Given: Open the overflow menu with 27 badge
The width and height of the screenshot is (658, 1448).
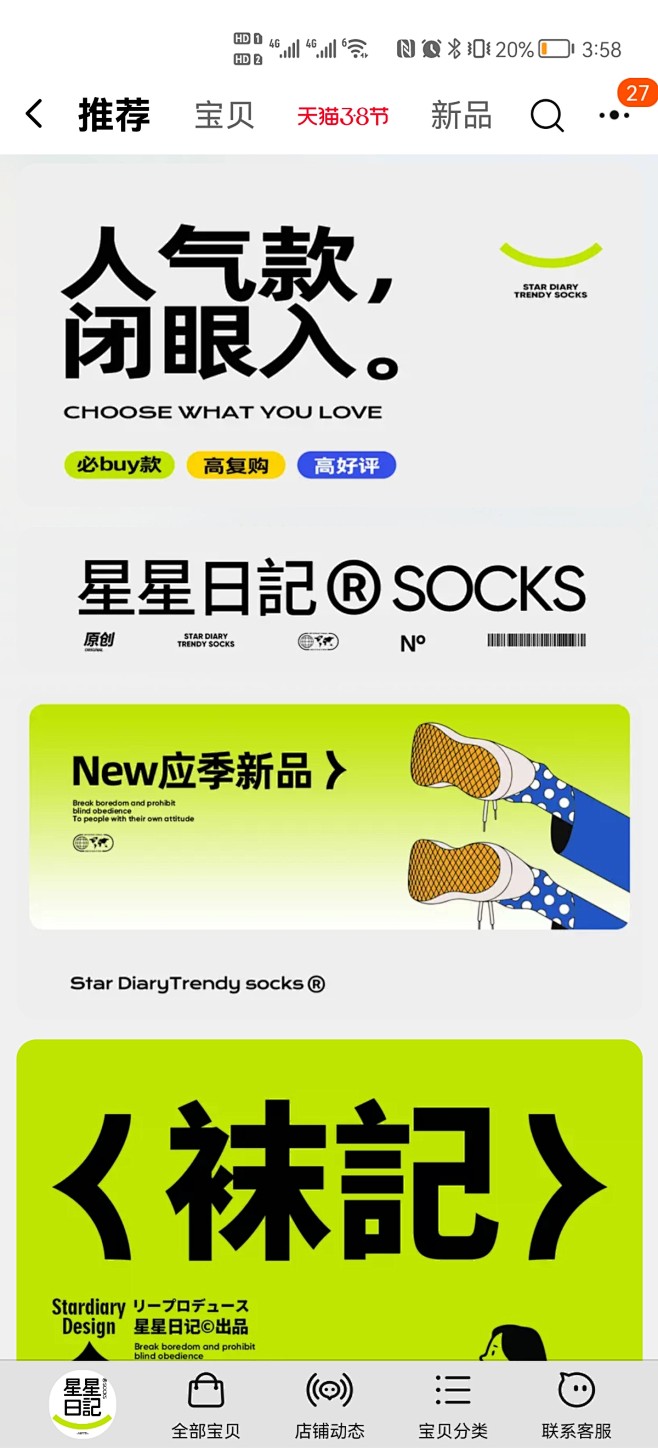Looking at the screenshot, I should [x=614, y=114].
